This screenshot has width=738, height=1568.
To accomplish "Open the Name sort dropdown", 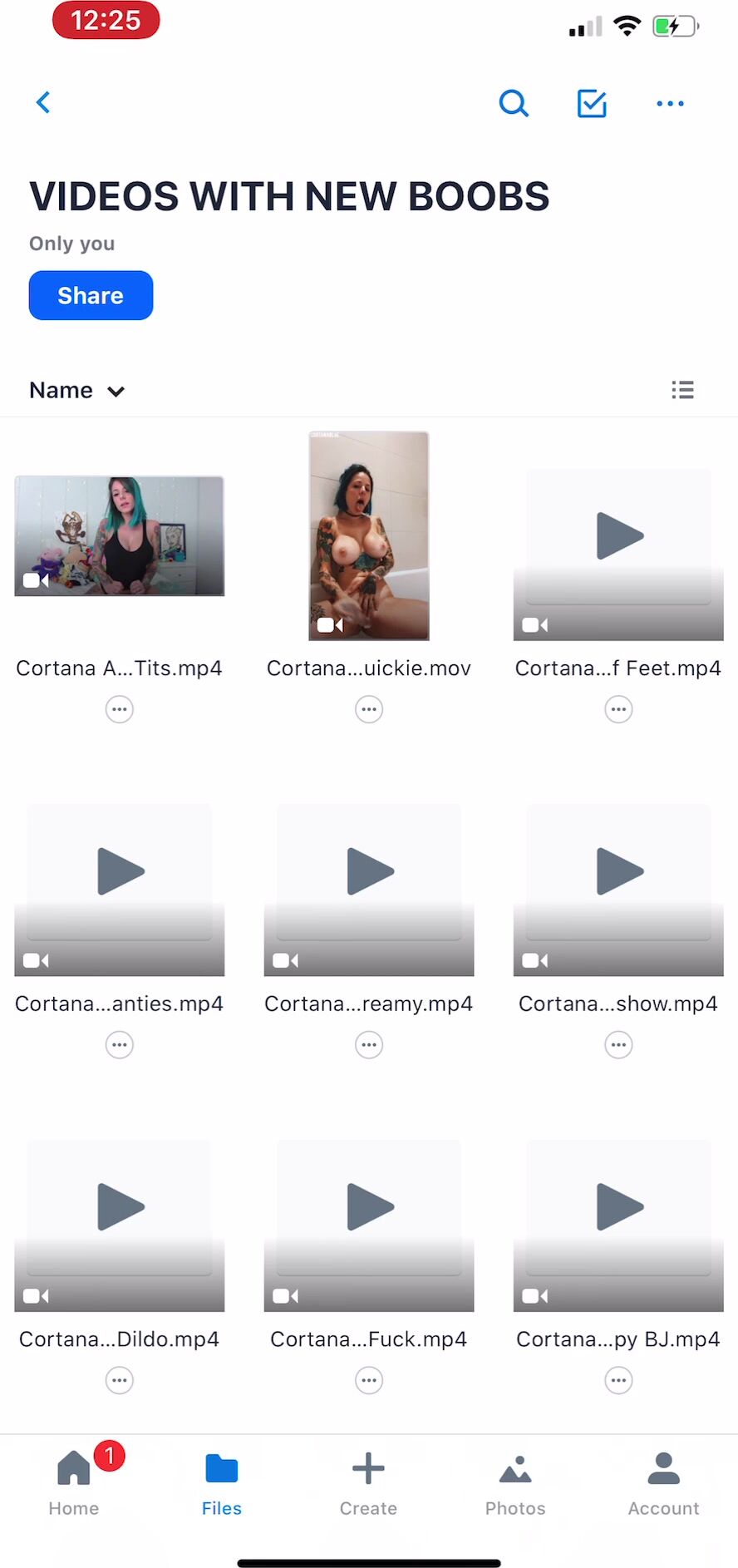I will (x=77, y=391).
